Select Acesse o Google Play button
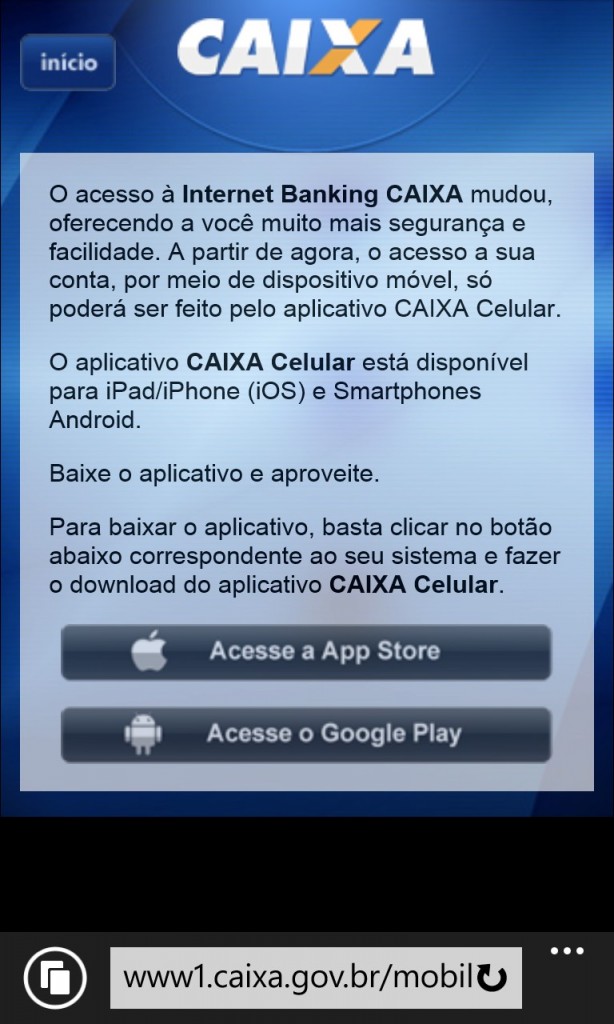Image resolution: width=614 pixels, height=1024 pixels. (x=306, y=734)
